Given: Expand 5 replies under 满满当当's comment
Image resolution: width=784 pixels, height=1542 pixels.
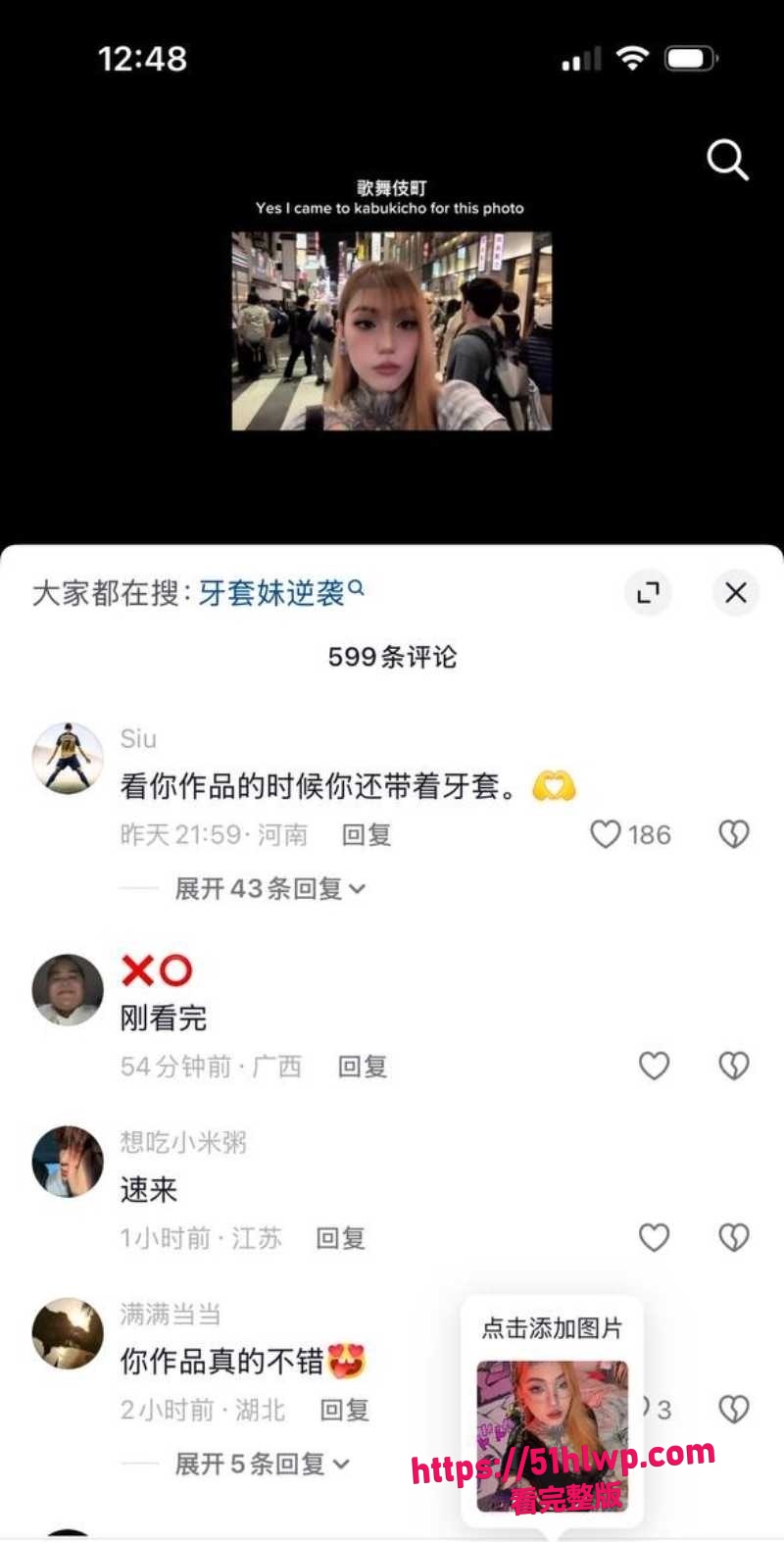Looking at the screenshot, I should [262, 1465].
